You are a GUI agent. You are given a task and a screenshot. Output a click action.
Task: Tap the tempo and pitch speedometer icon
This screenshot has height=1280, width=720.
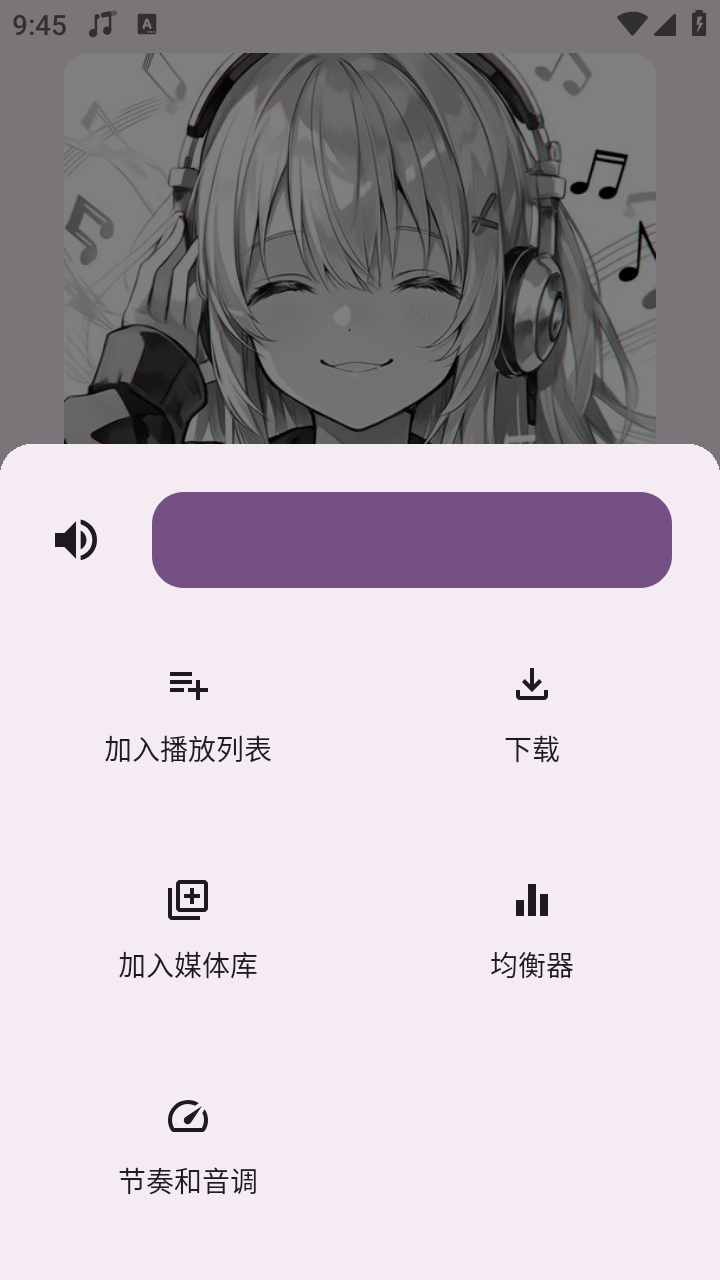point(187,1117)
